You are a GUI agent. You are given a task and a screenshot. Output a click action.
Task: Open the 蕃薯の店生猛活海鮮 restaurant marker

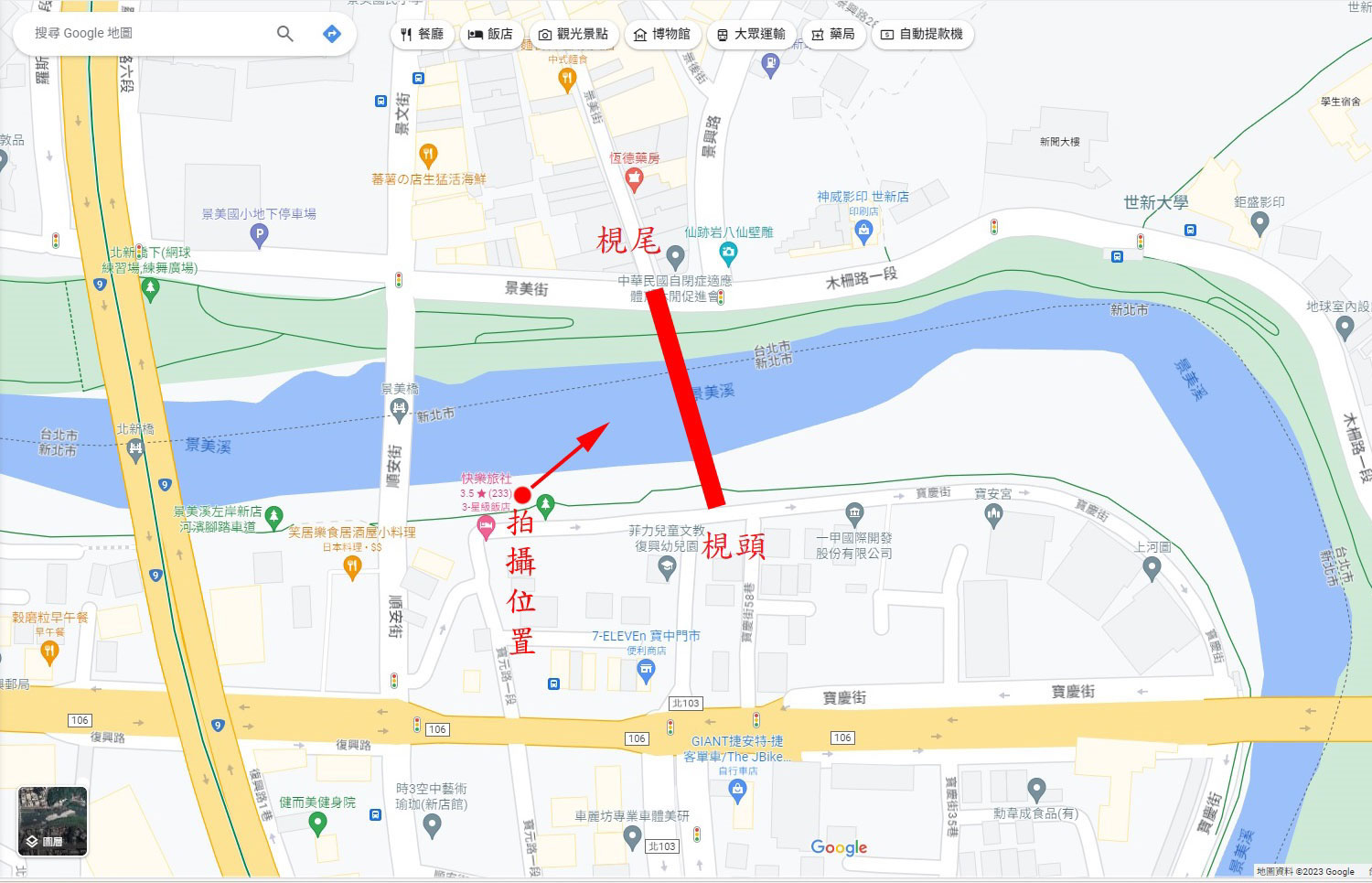(428, 155)
